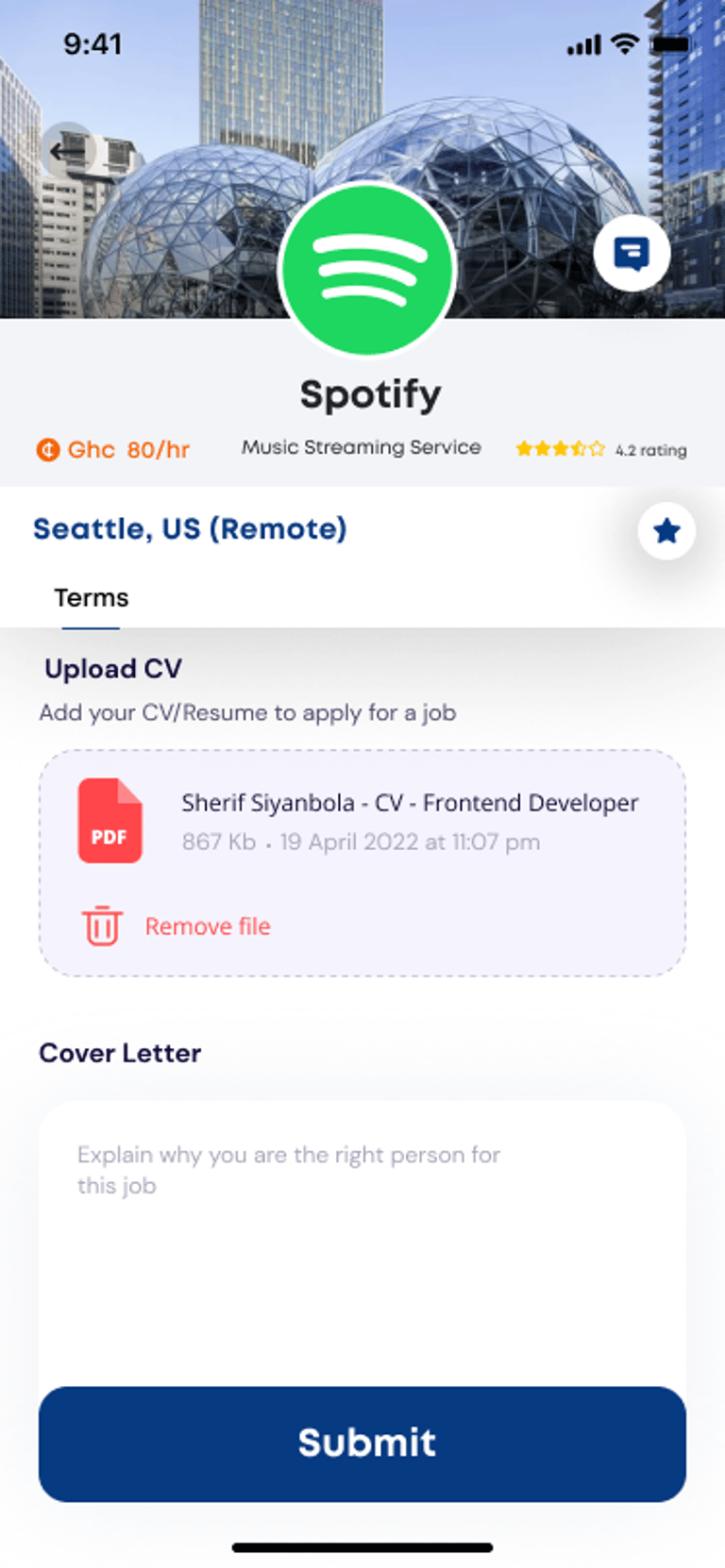This screenshot has height=1568, width=725.
Task: Go back using the arrow icon
Action: (68, 150)
